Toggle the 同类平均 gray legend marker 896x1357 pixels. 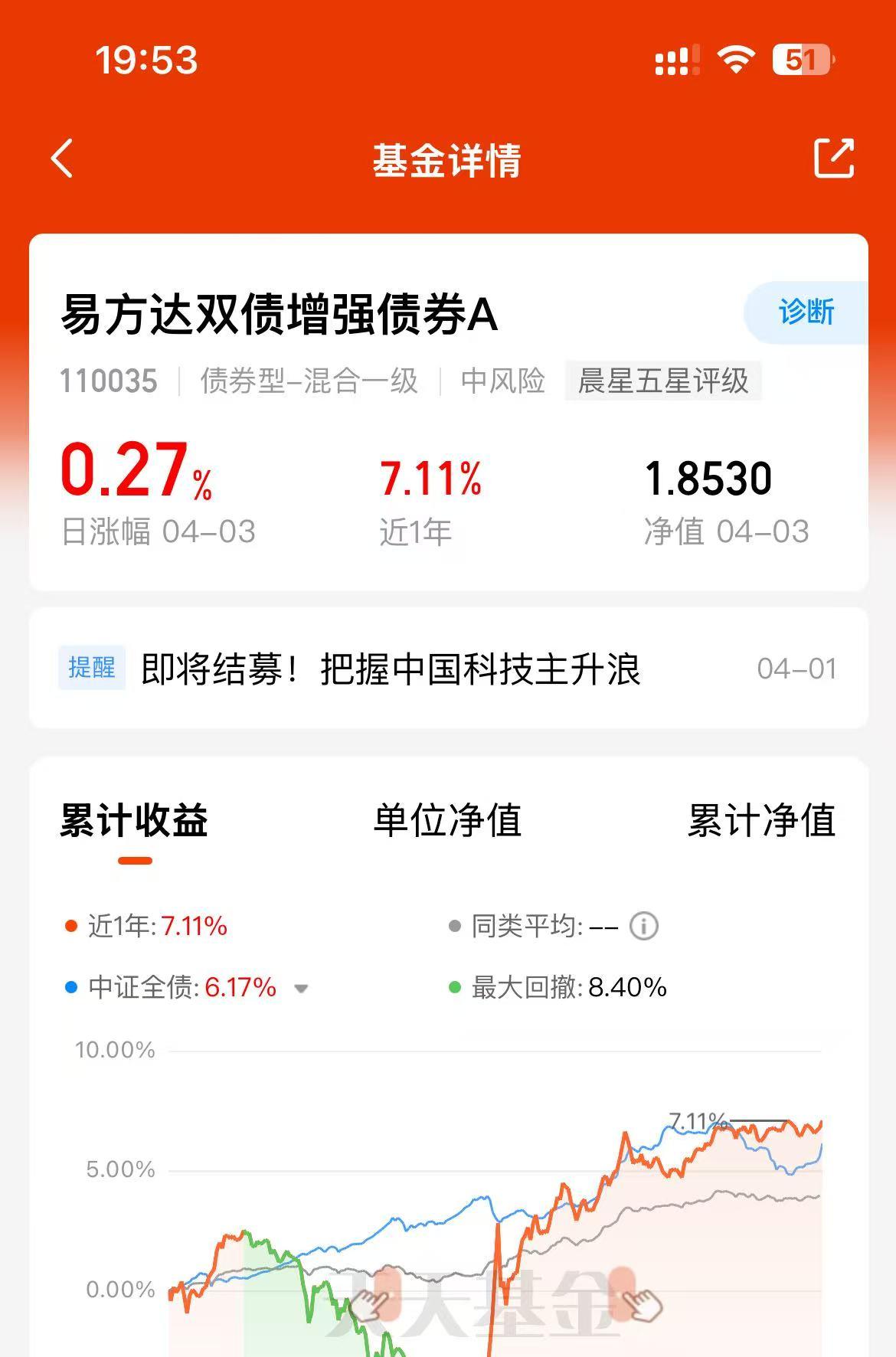pyautogui.click(x=455, y=925)
